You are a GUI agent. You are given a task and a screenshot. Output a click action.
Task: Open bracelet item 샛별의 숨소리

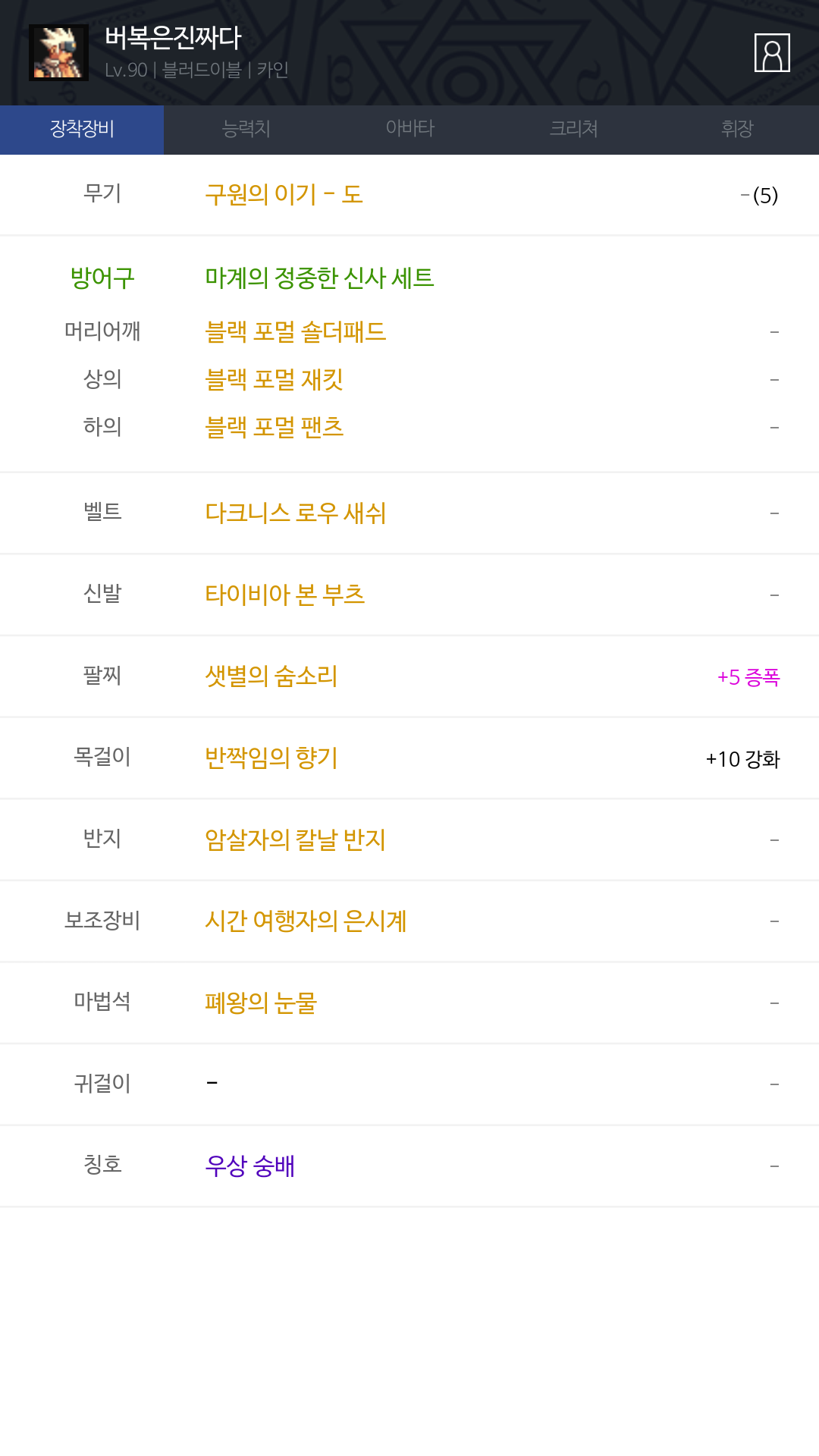point(271,676)
